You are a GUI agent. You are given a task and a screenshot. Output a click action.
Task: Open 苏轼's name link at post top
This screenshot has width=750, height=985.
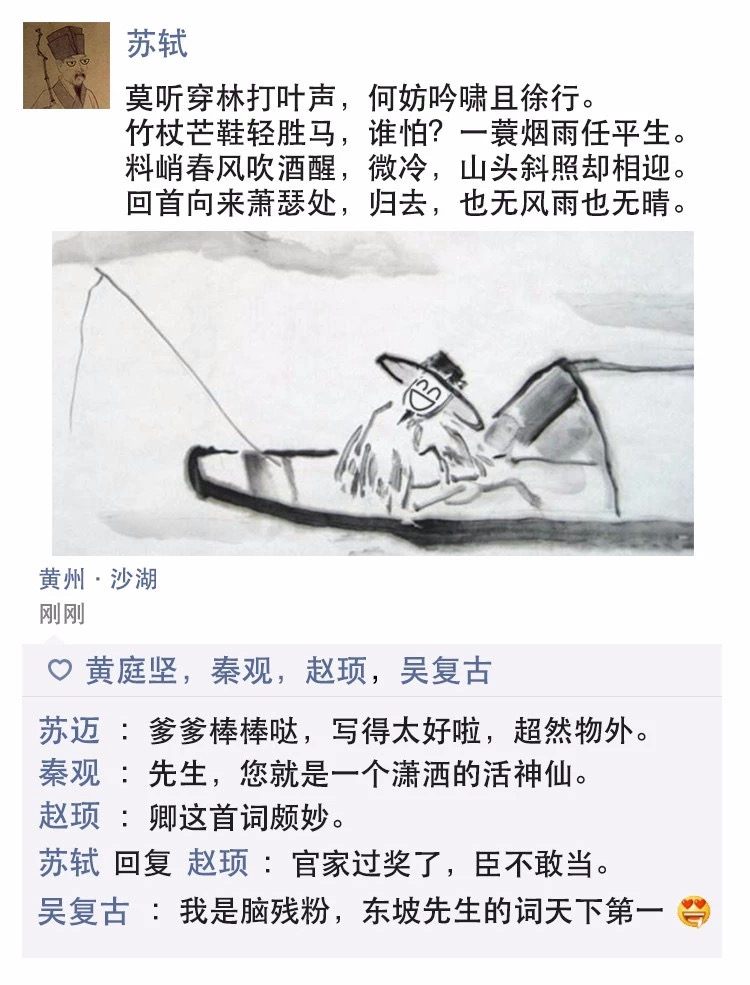click(x=157, y=44)
